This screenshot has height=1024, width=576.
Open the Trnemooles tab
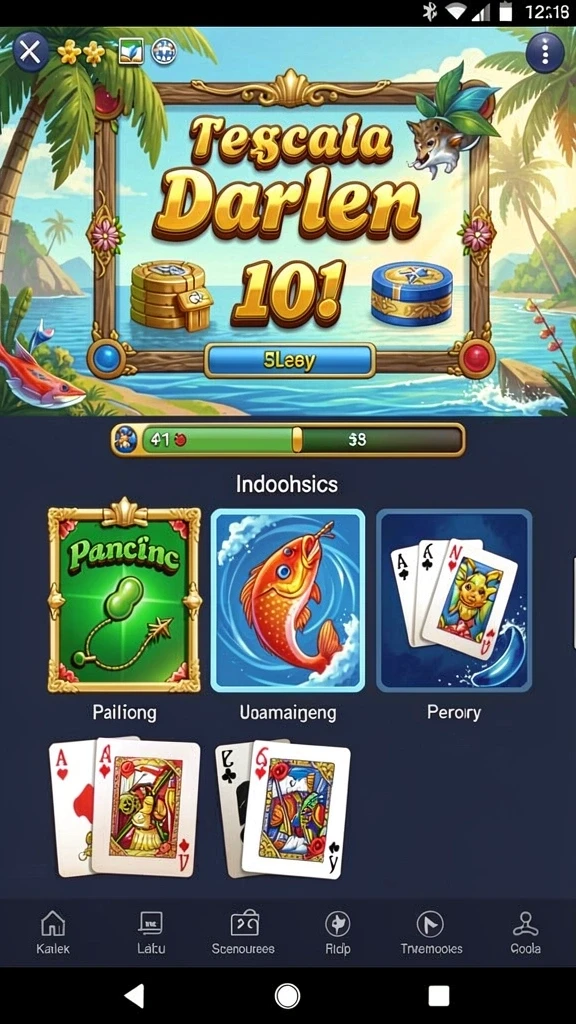431,933
